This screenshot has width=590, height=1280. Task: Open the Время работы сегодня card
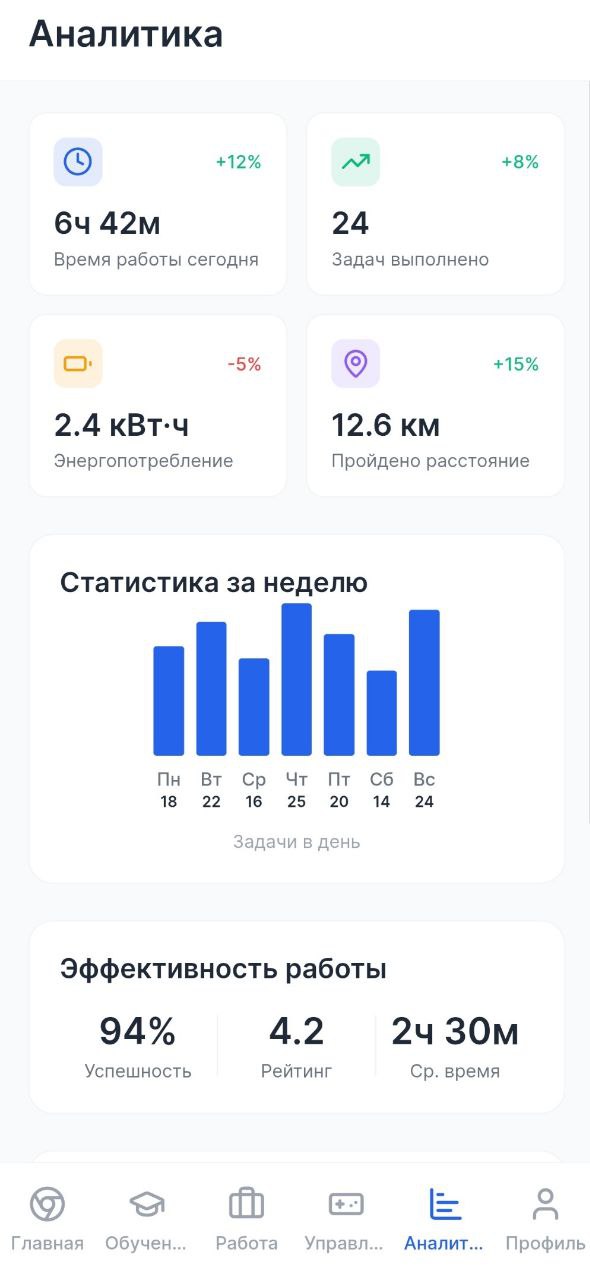point(158,204)
